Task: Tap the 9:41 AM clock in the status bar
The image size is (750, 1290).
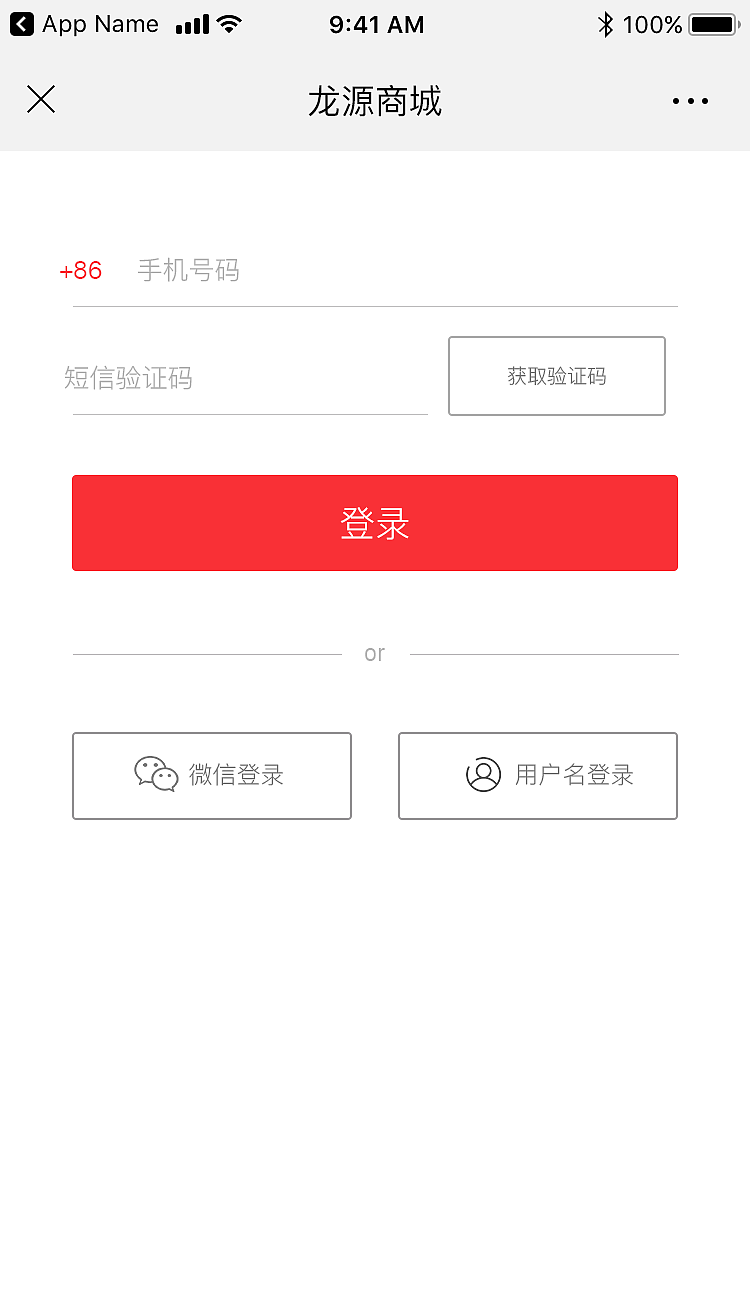Action: click(376, 24)
